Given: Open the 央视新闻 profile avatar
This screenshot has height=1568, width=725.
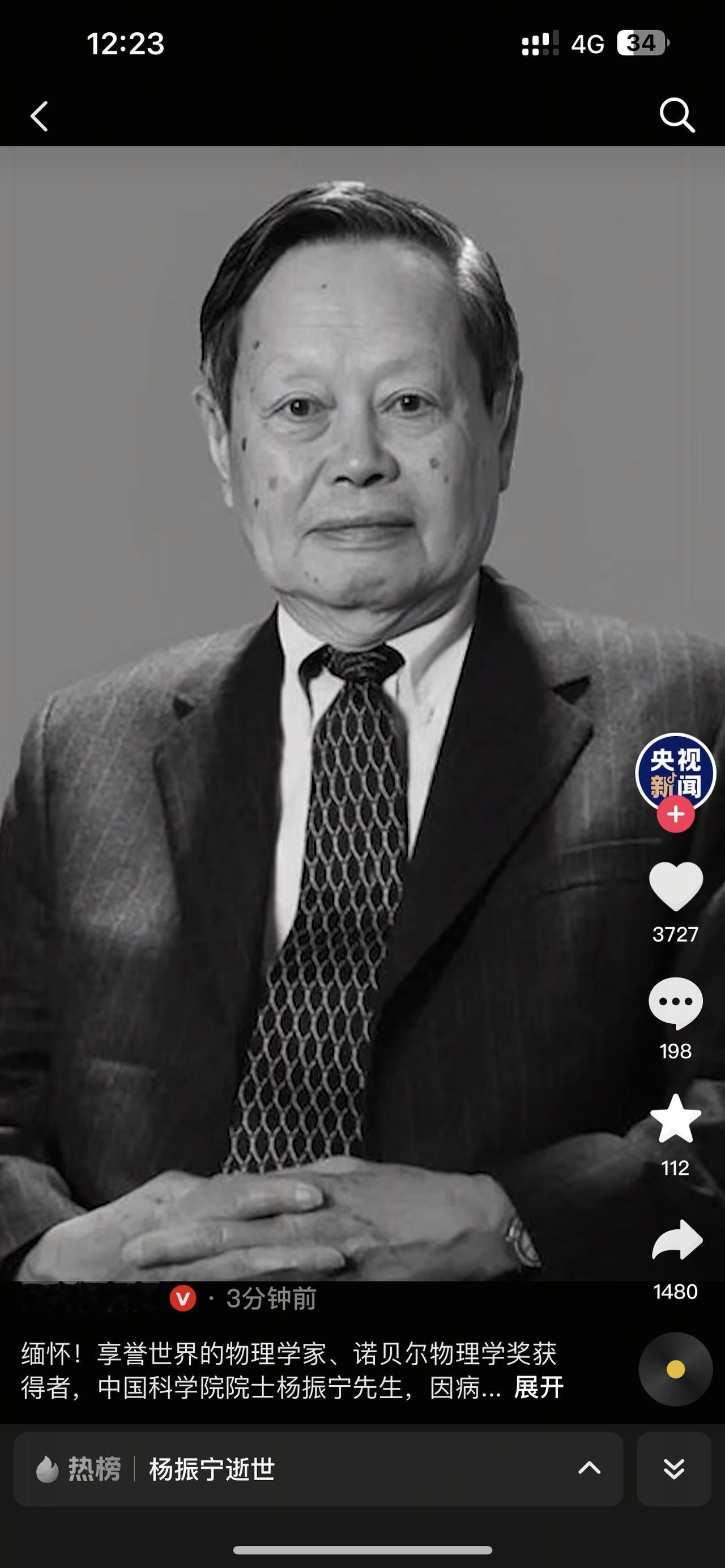Looking at the screenshot, I should (x=675, y=771).
